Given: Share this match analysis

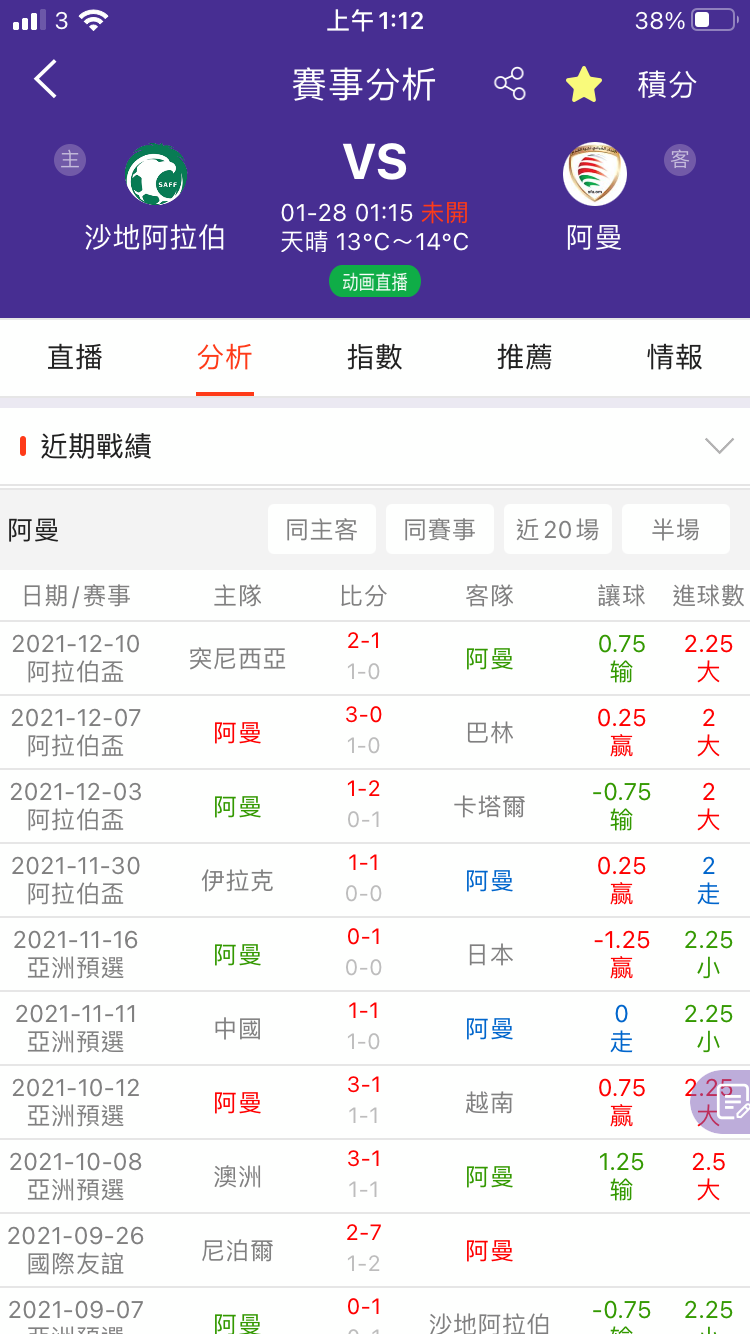Looking at the screenshot, I should coord(510,84).
